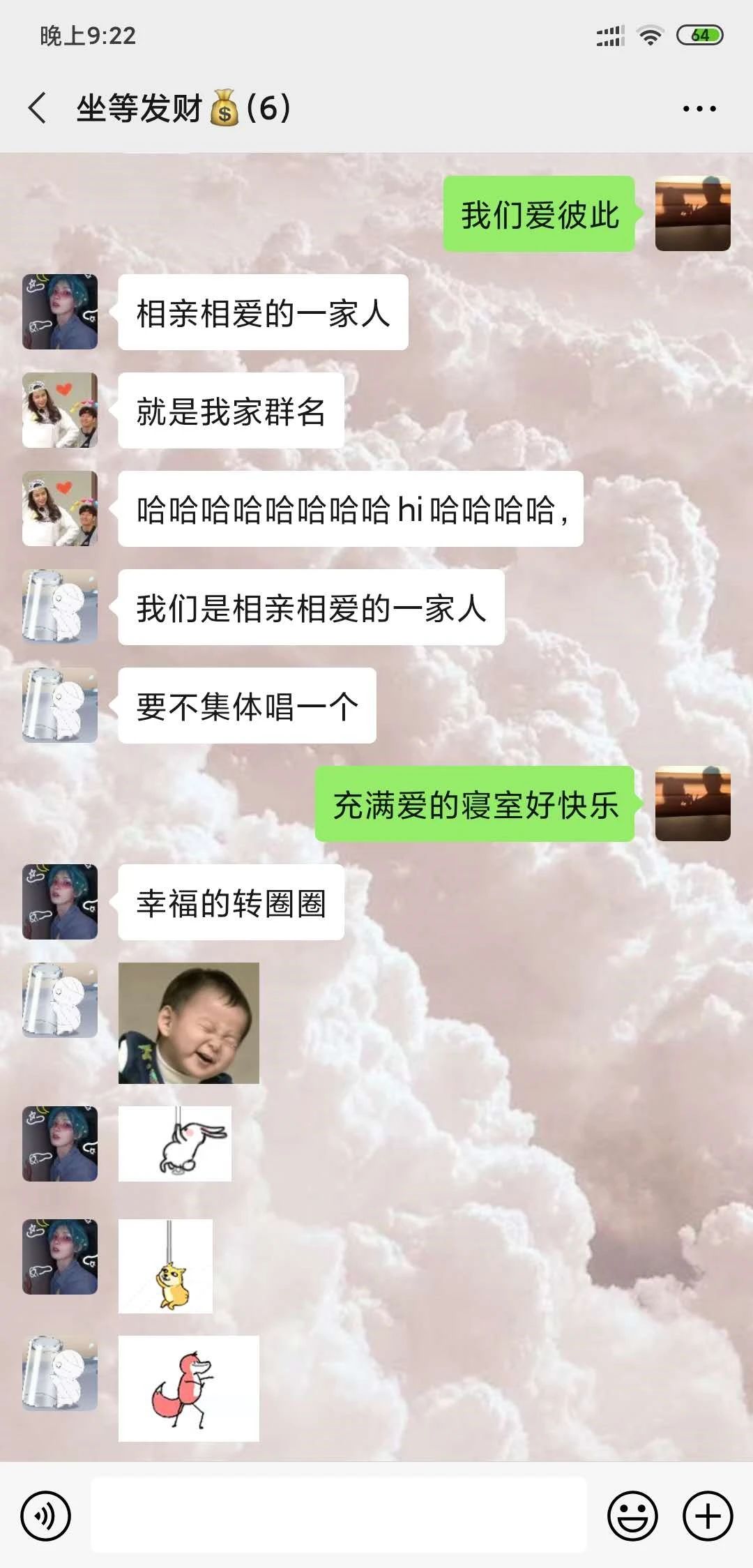Open the plus attachments menu
Image resolution: width=753 pixels, height=1568 pixels.
tap(707, 1516)
